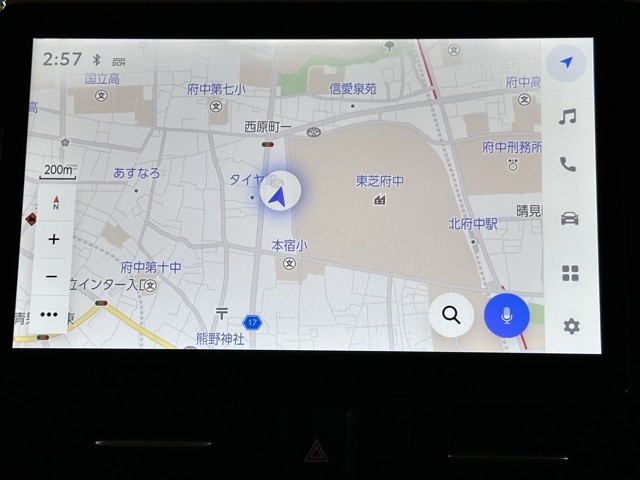Open more map options
This screenshot has width=640, height=480.
[x=50, y=313]
